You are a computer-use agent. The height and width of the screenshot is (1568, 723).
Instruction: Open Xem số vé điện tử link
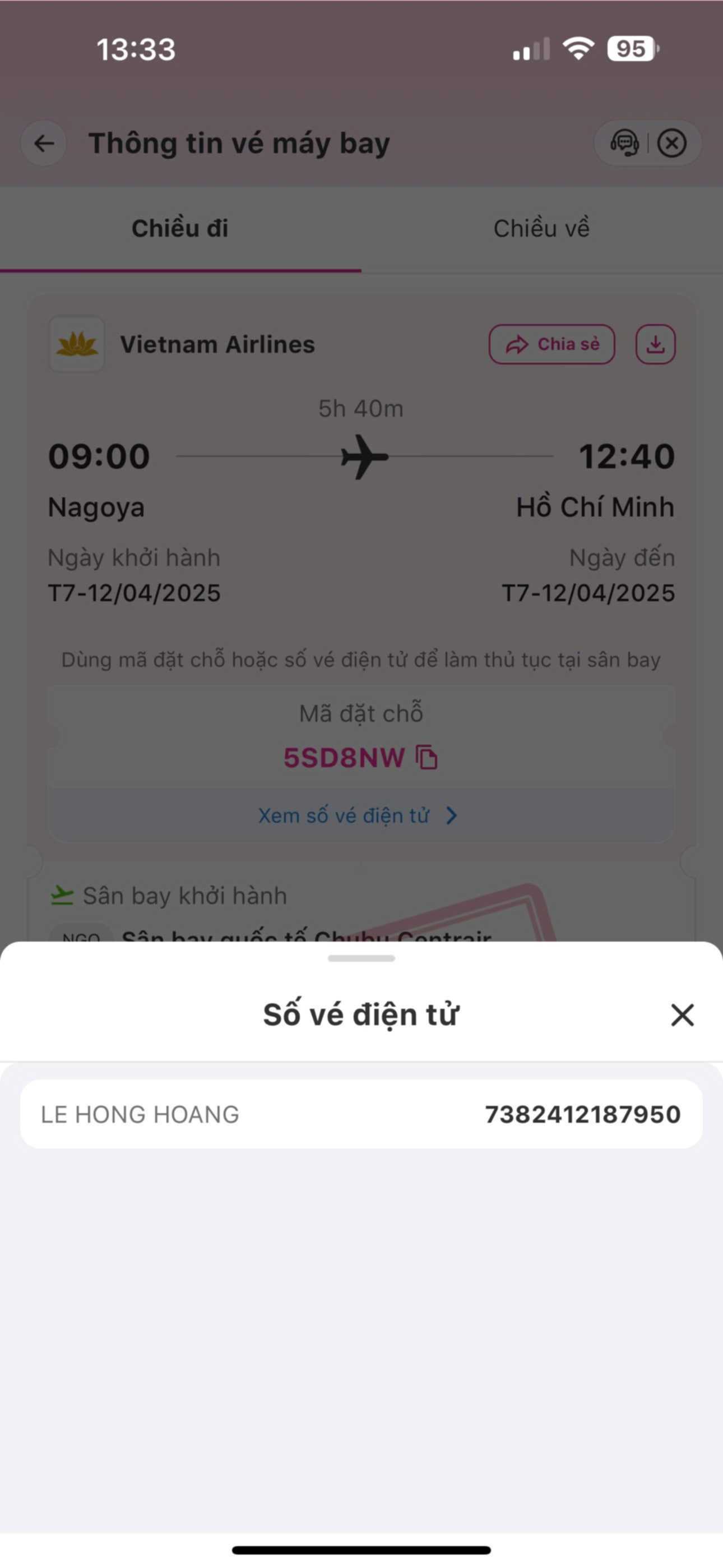pos(358,815)
